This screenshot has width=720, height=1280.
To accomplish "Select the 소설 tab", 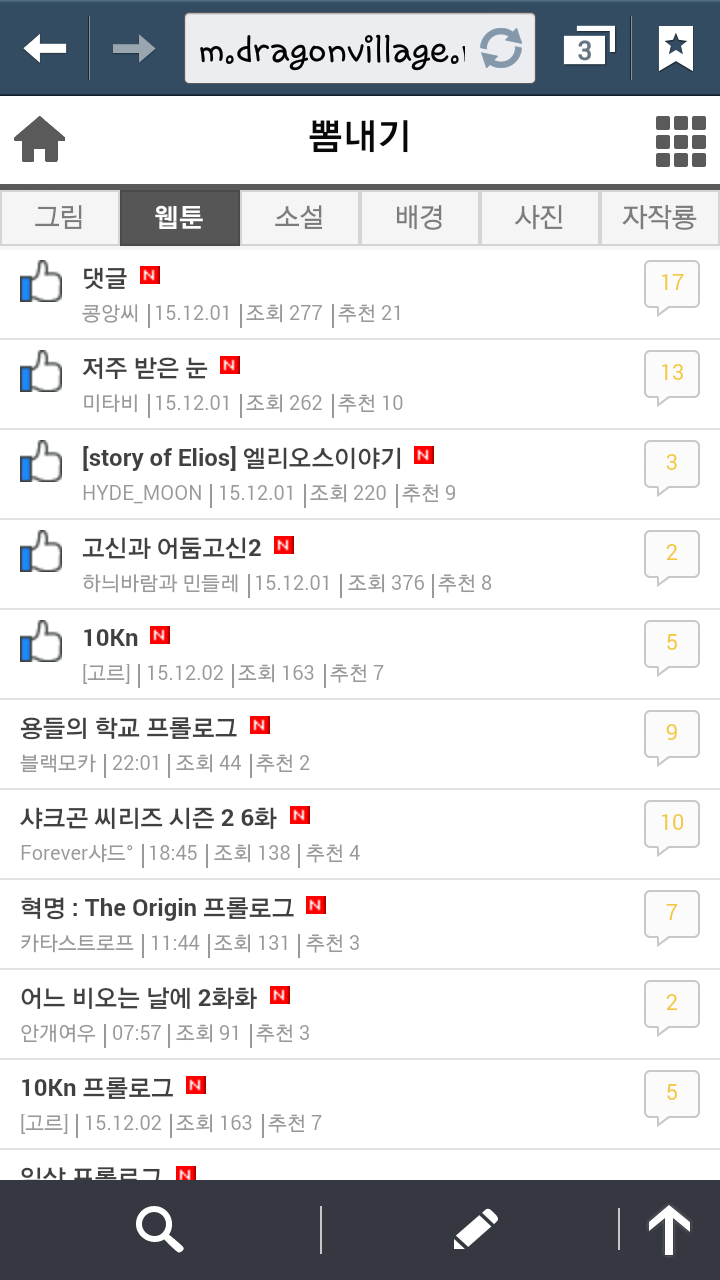I will [x=300, y=217].
